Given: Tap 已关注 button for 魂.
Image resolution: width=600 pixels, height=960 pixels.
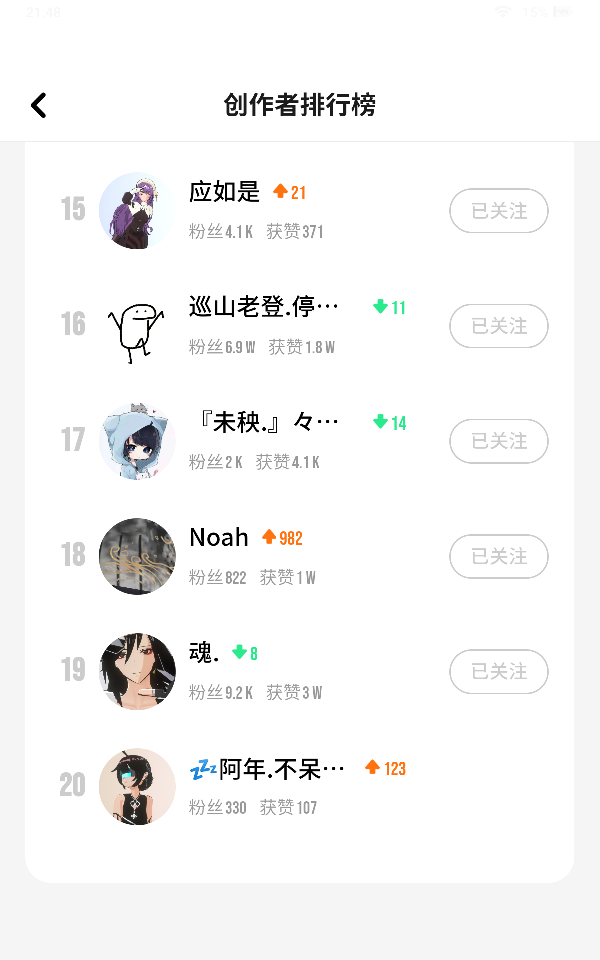Looking at the screenshot, I should click(x=499, y=671).
